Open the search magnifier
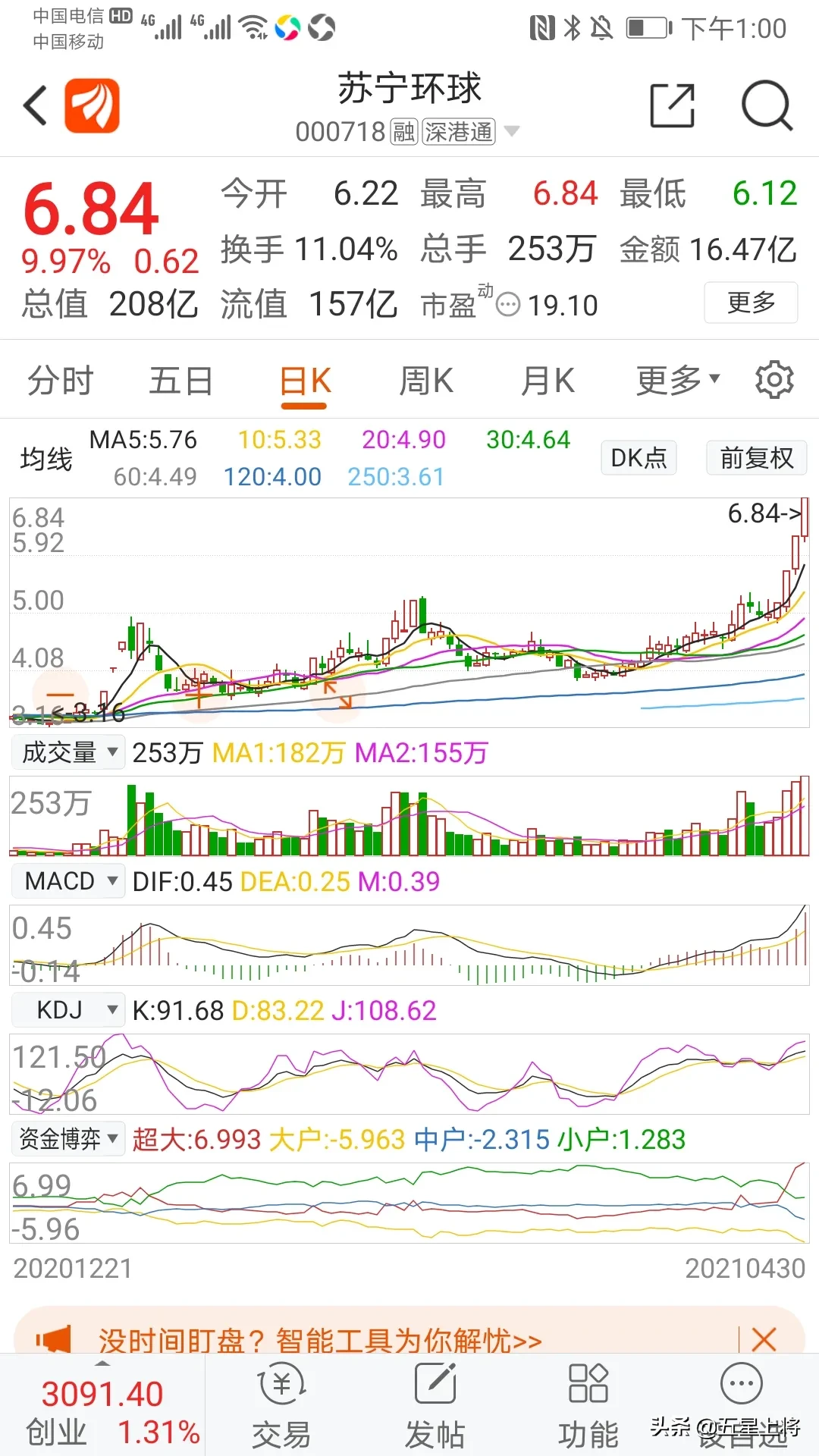The image size is (819, 1456). pyautogui.click(x=767, y=105)
